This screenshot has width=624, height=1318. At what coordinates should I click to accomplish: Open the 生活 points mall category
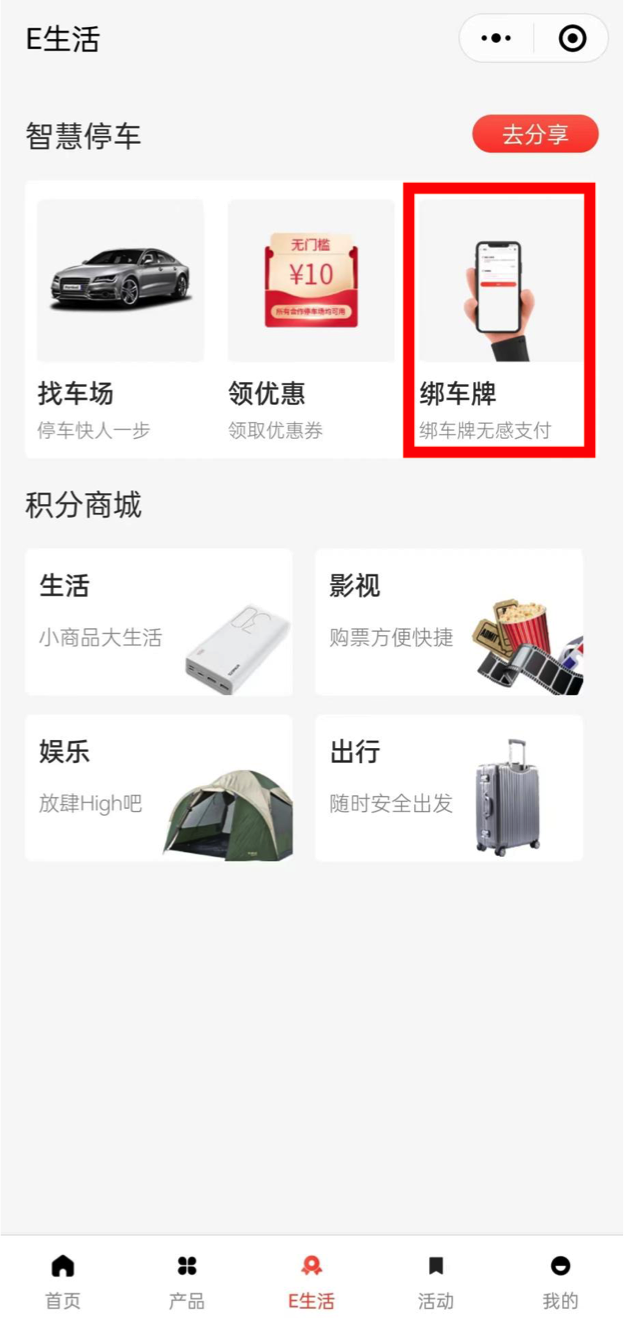coord(159,622)
